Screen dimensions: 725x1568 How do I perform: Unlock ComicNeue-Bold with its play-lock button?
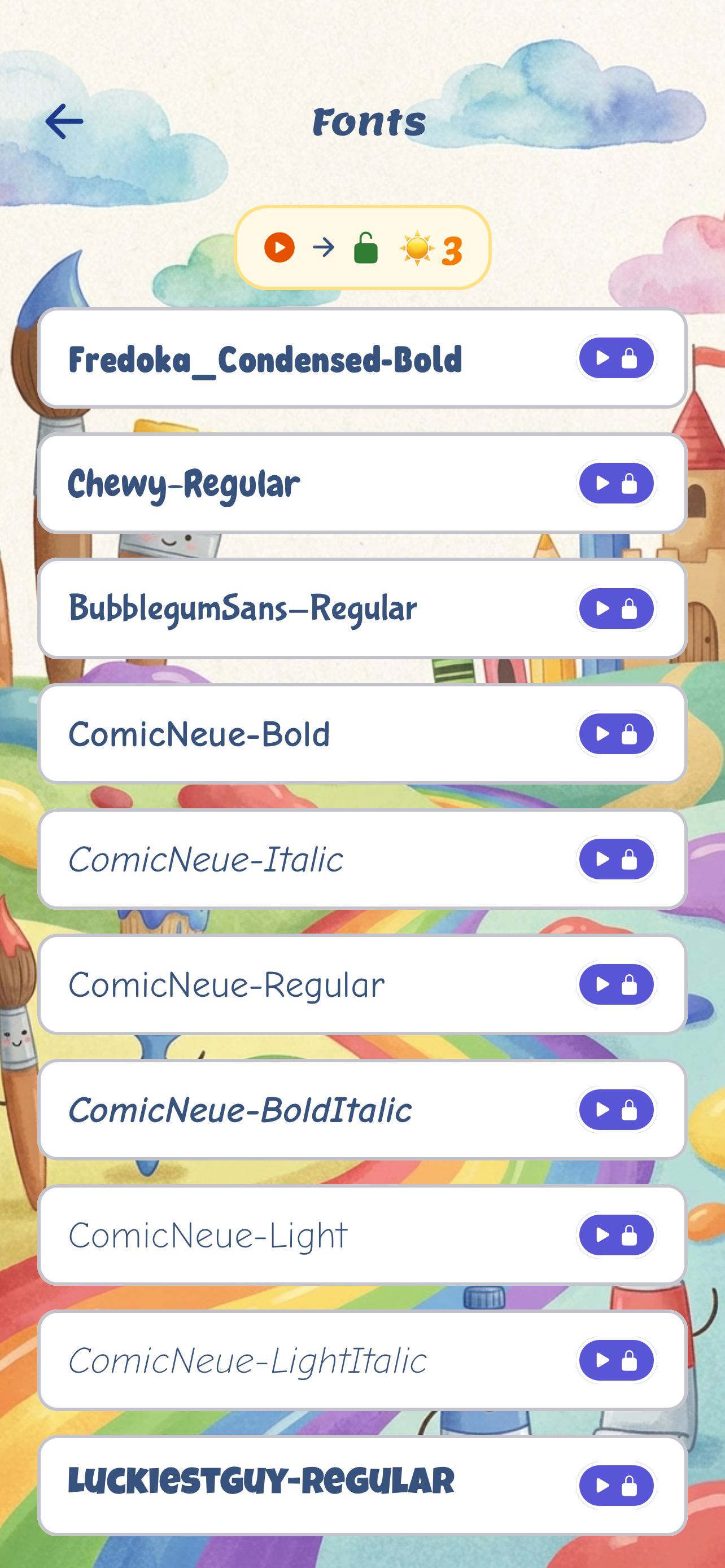pos(616,734)
